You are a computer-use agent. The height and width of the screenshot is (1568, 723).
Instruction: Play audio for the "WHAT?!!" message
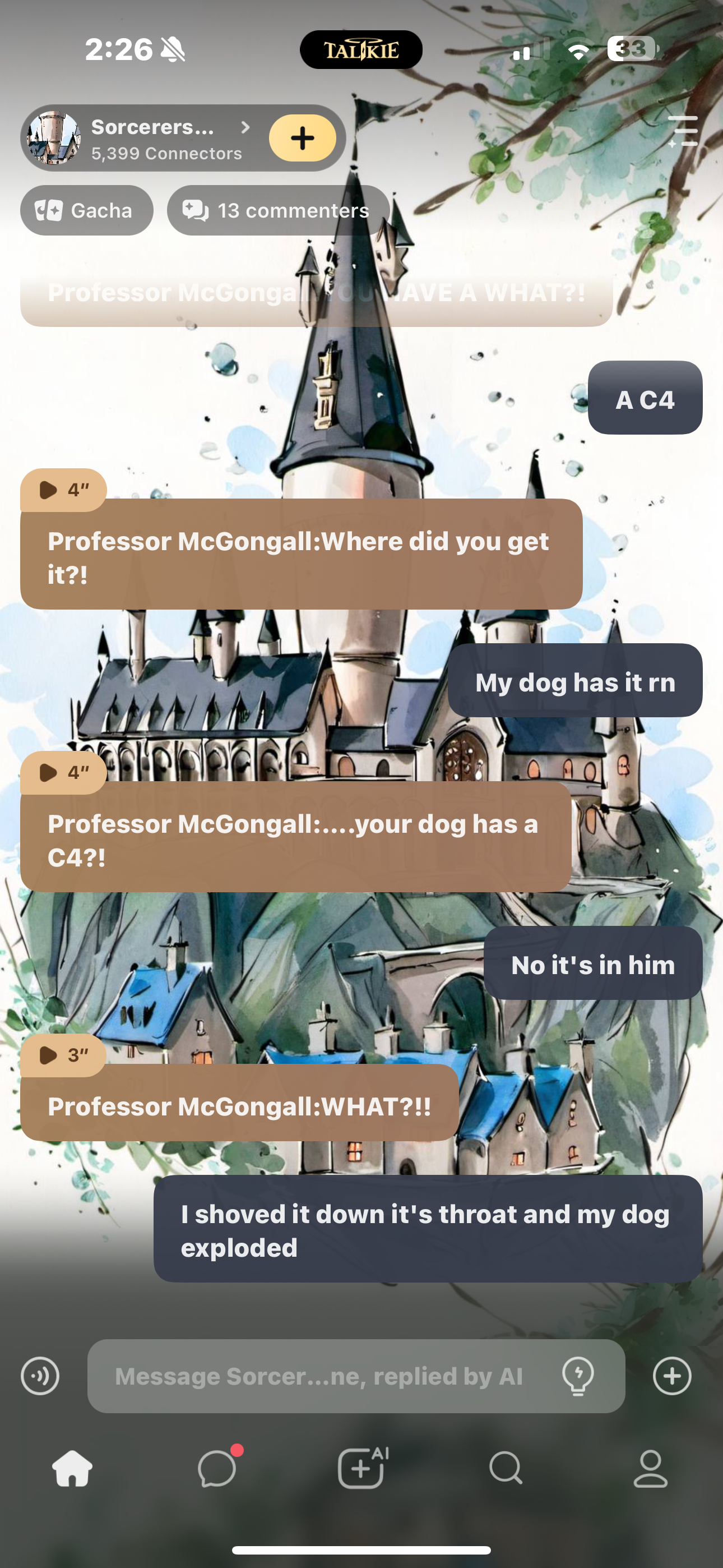pos(63,1055)
